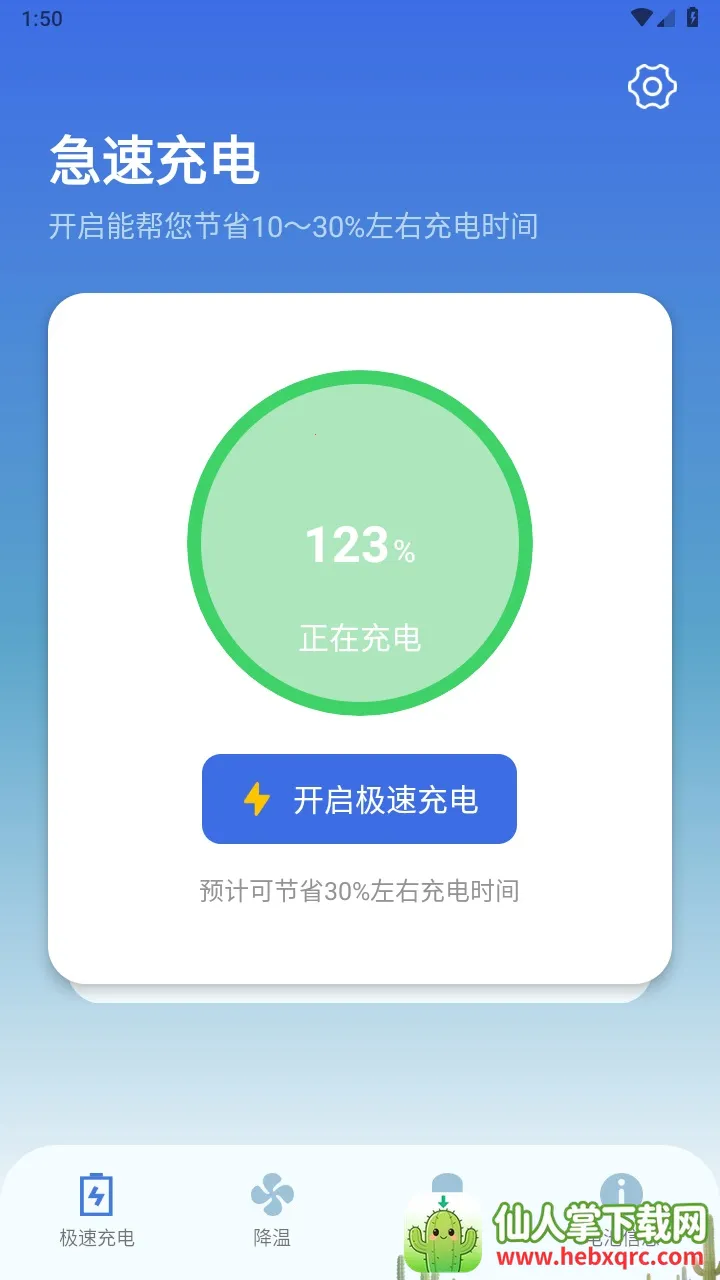Screen dimensions: 720x1280
Task: Open the settings gear
Action: click(x=652, y=87)
